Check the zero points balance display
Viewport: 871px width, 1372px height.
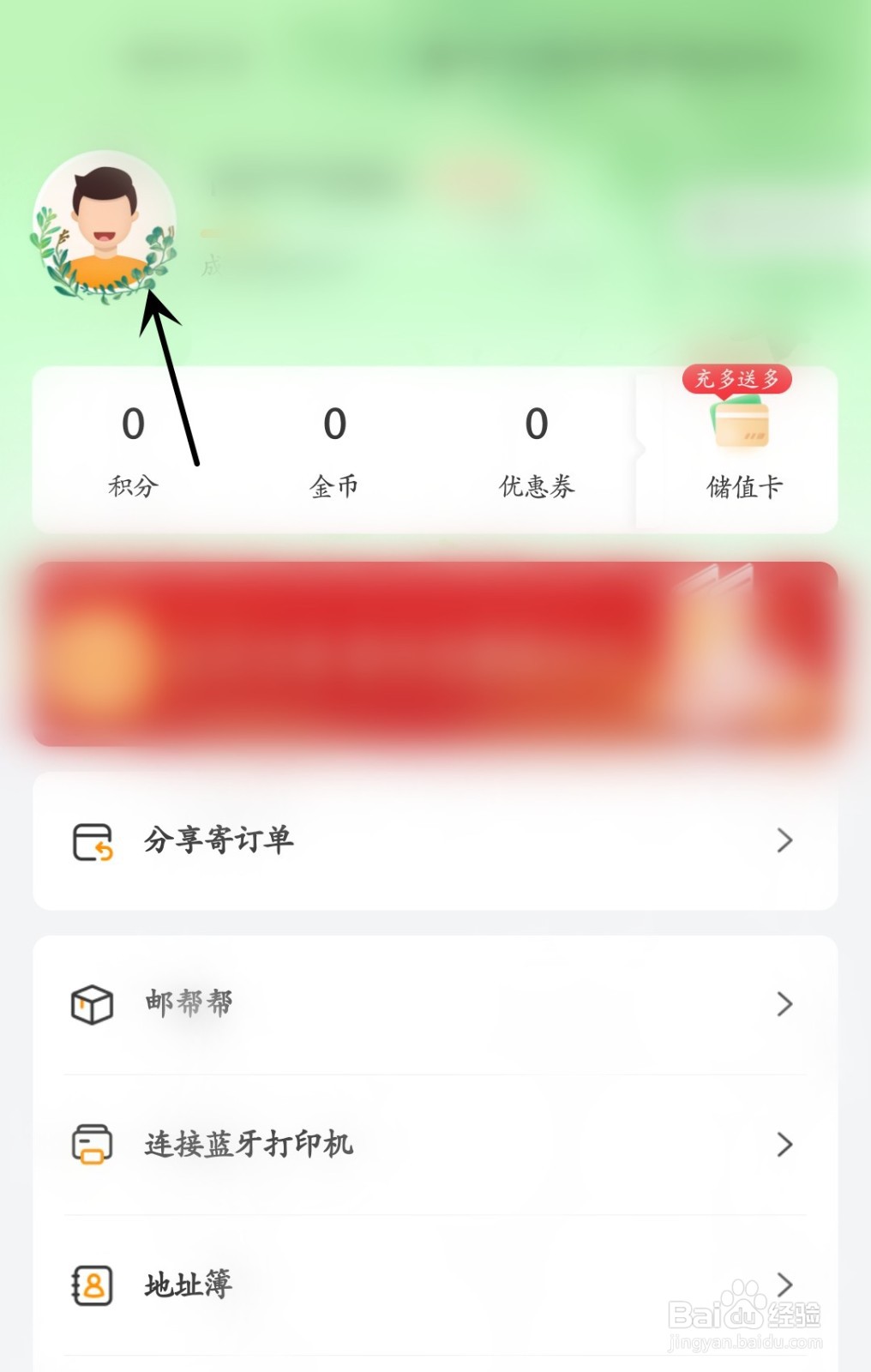click(132, 422)
